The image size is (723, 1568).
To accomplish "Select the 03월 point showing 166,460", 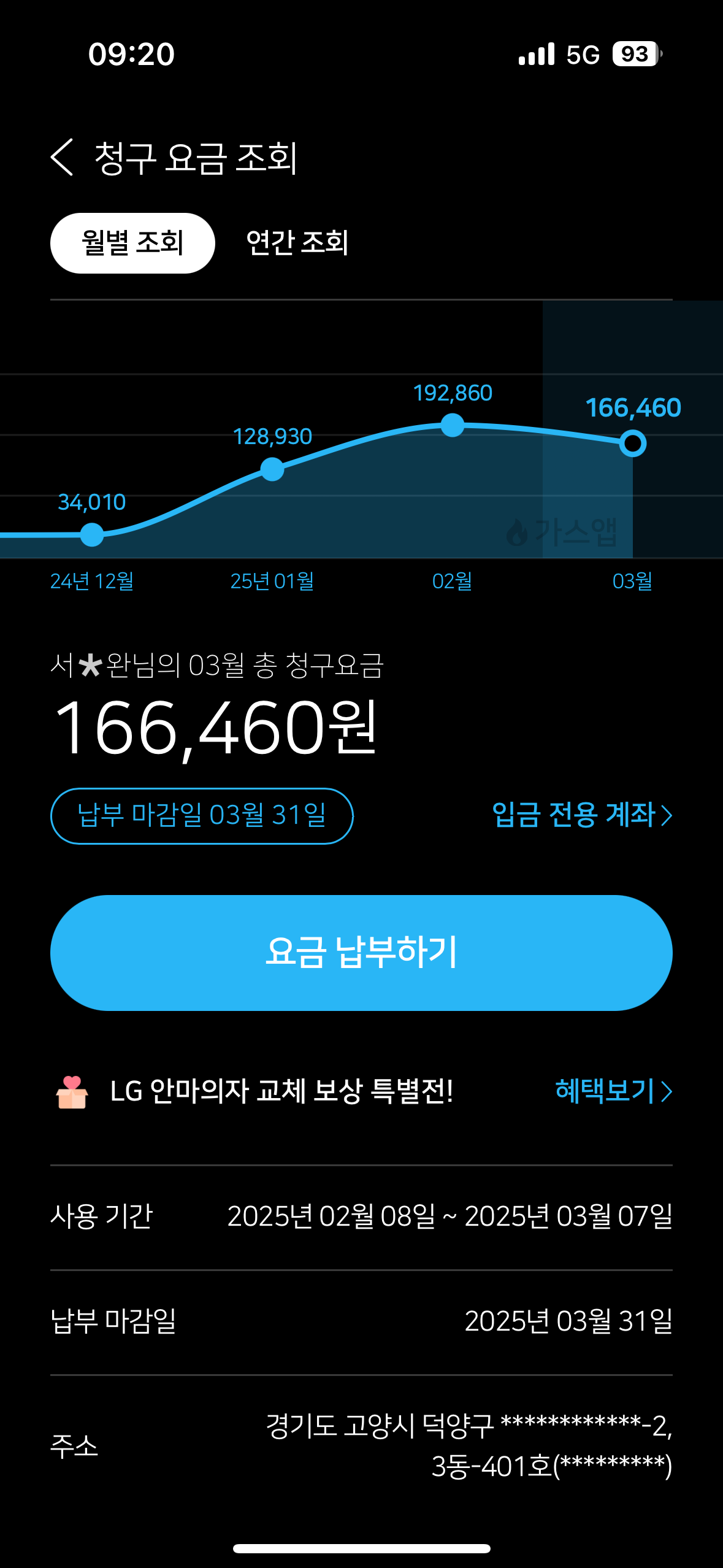I will (x=632, y=443).
